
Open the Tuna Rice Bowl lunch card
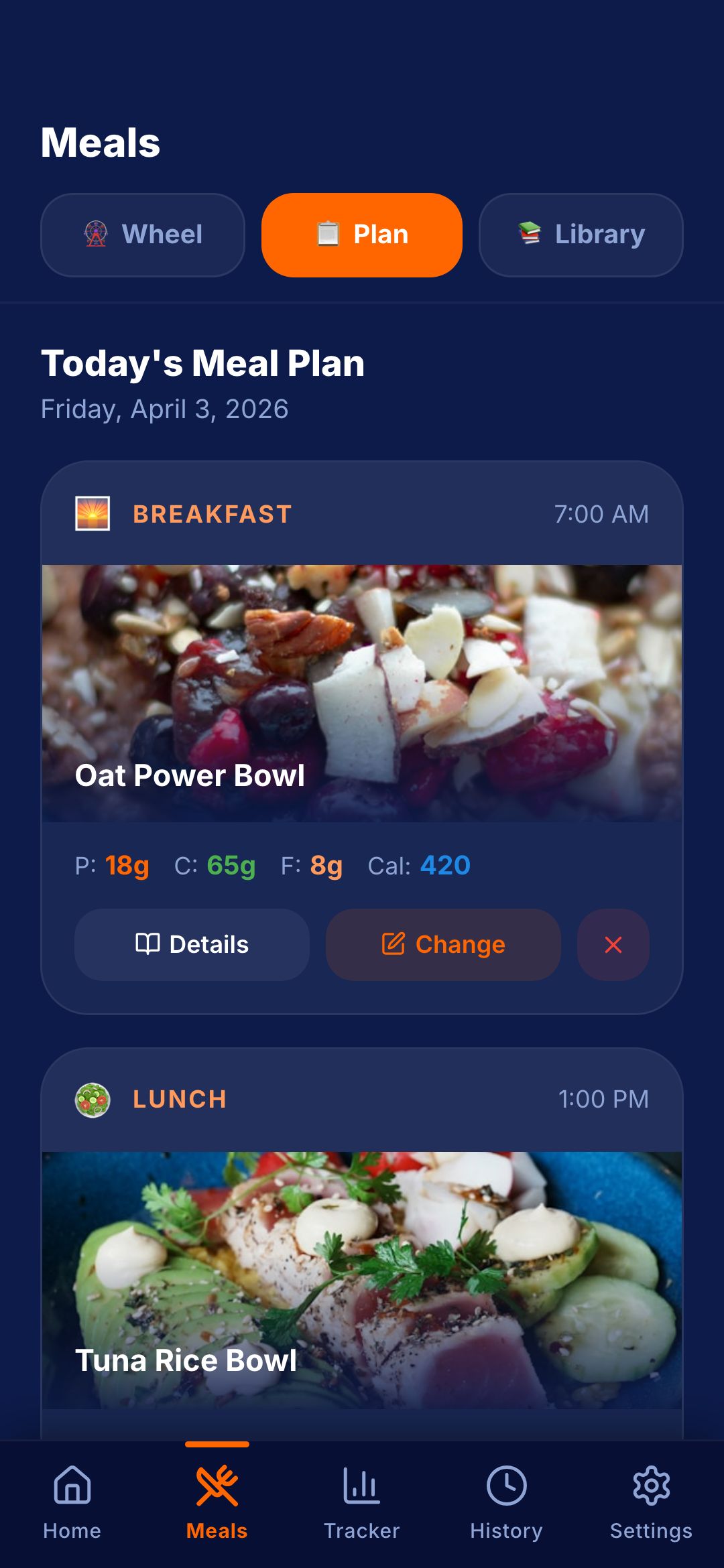(x=362, y=1280)
